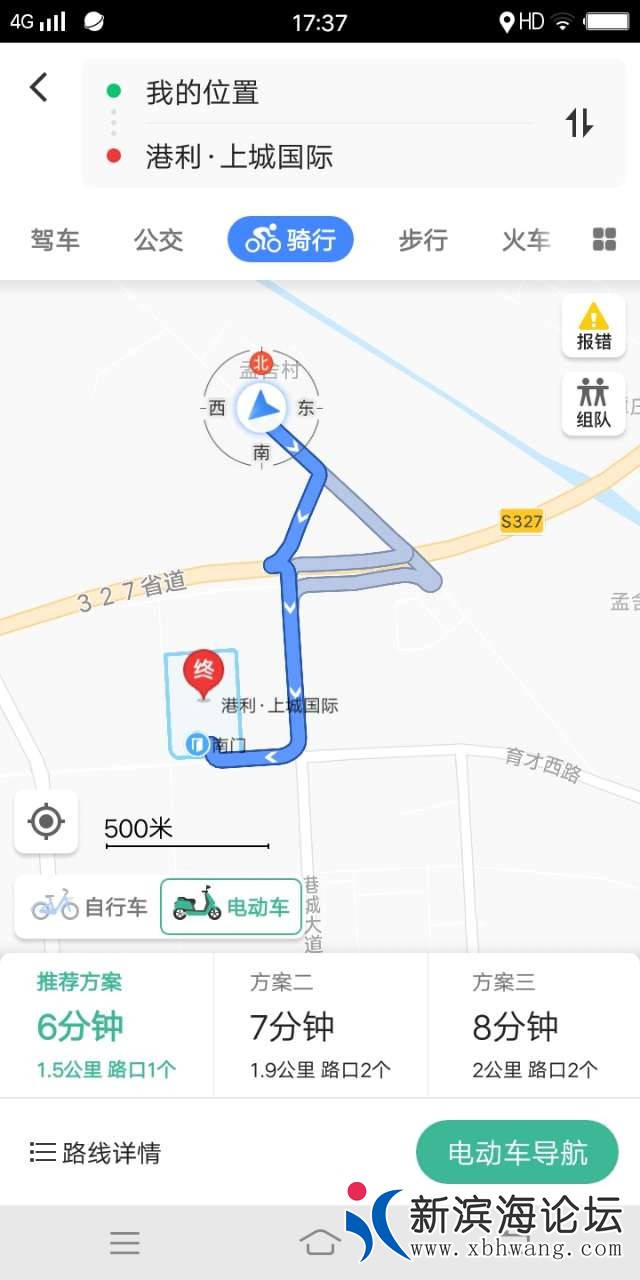Switch to the 火车 tab
The width and height of the screenshot is (640, 1280).
[526, 240]
